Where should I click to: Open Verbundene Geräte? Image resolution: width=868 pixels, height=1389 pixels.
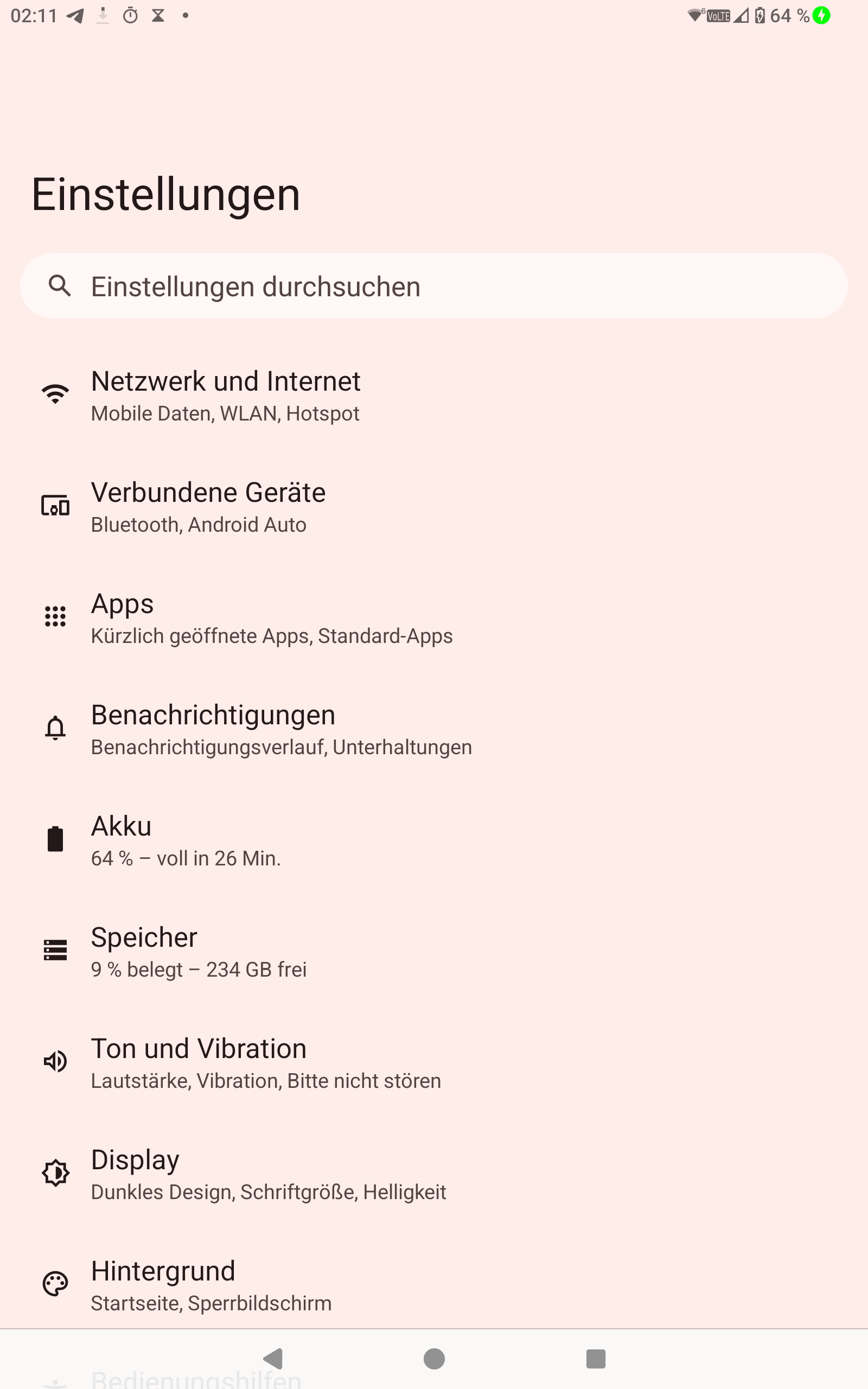pyautogui.click(x=434, y=507)
